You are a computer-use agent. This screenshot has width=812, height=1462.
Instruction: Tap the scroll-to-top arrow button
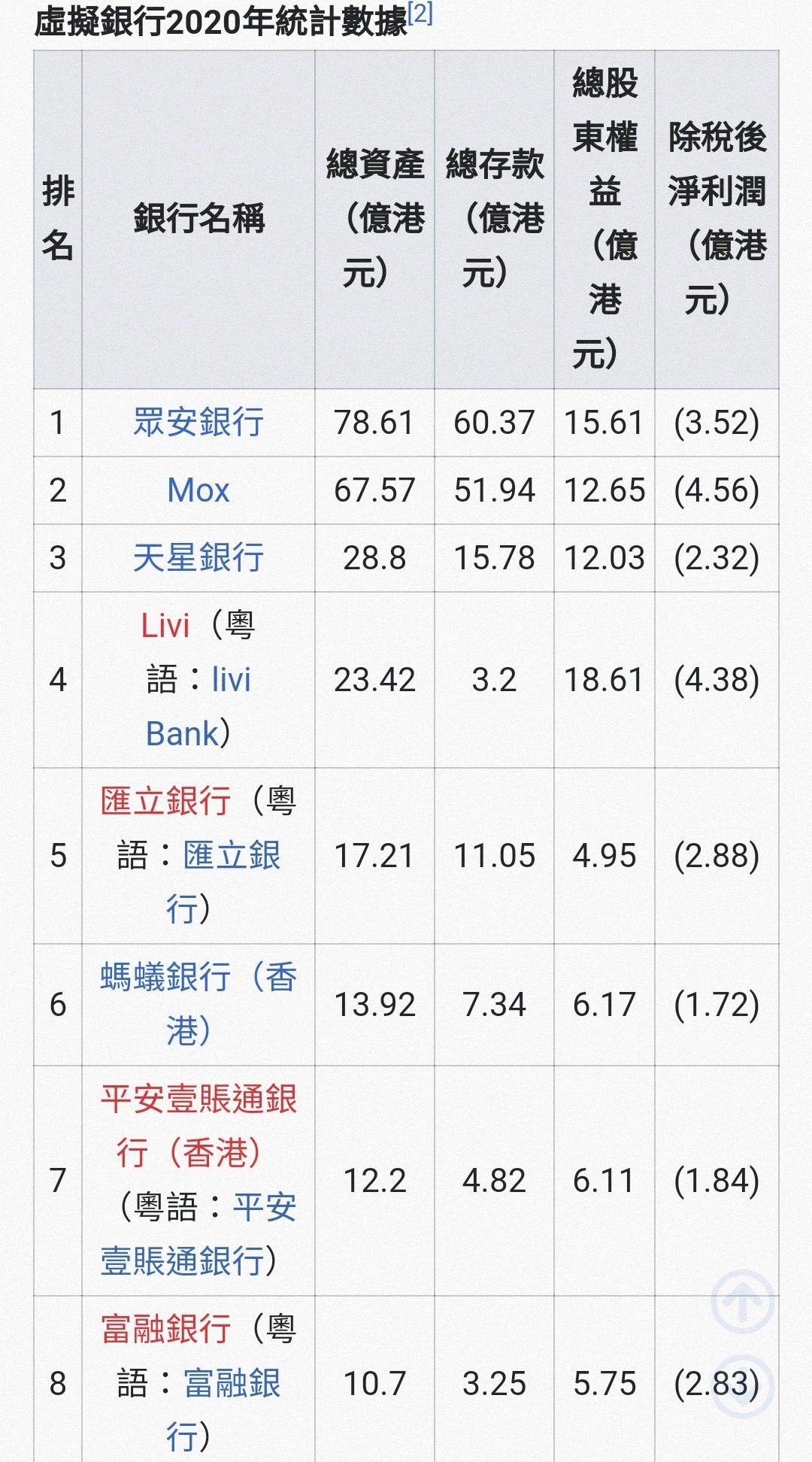(x=743, y=1301)
